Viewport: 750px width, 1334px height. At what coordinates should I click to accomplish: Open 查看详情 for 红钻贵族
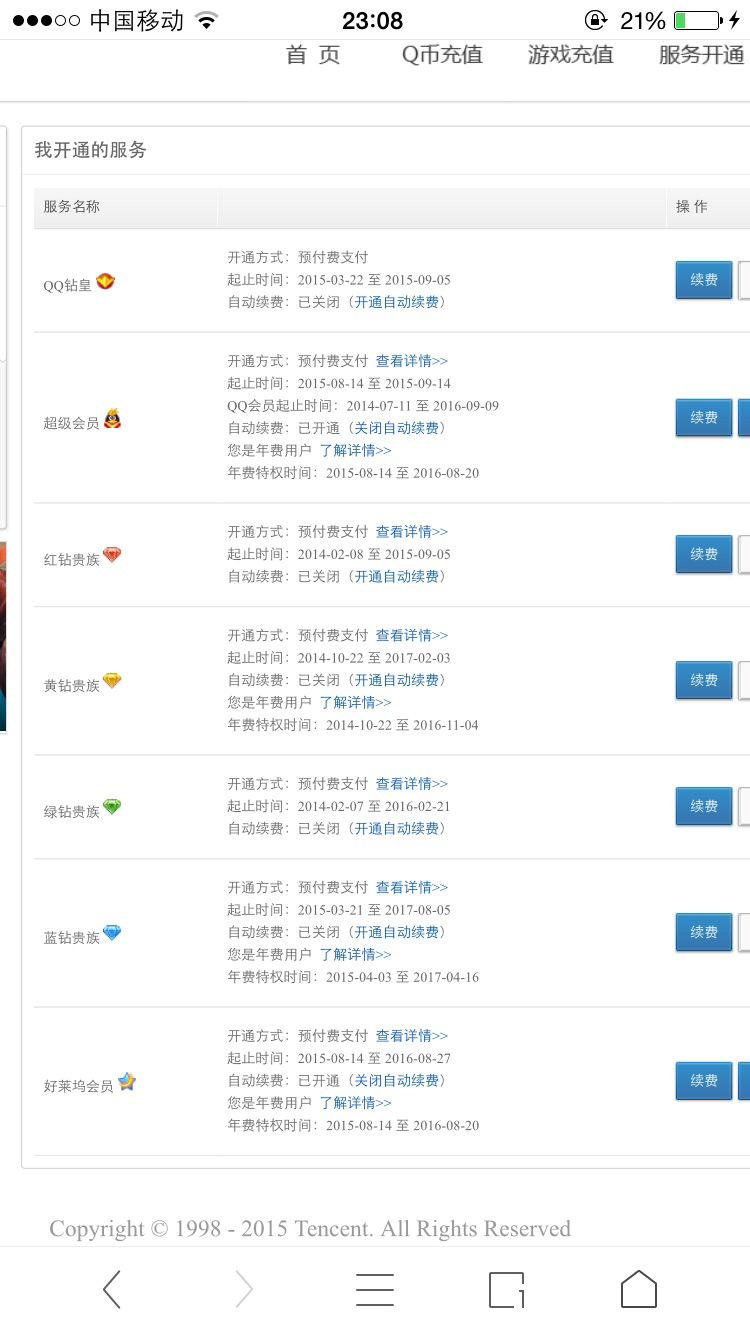412,532
